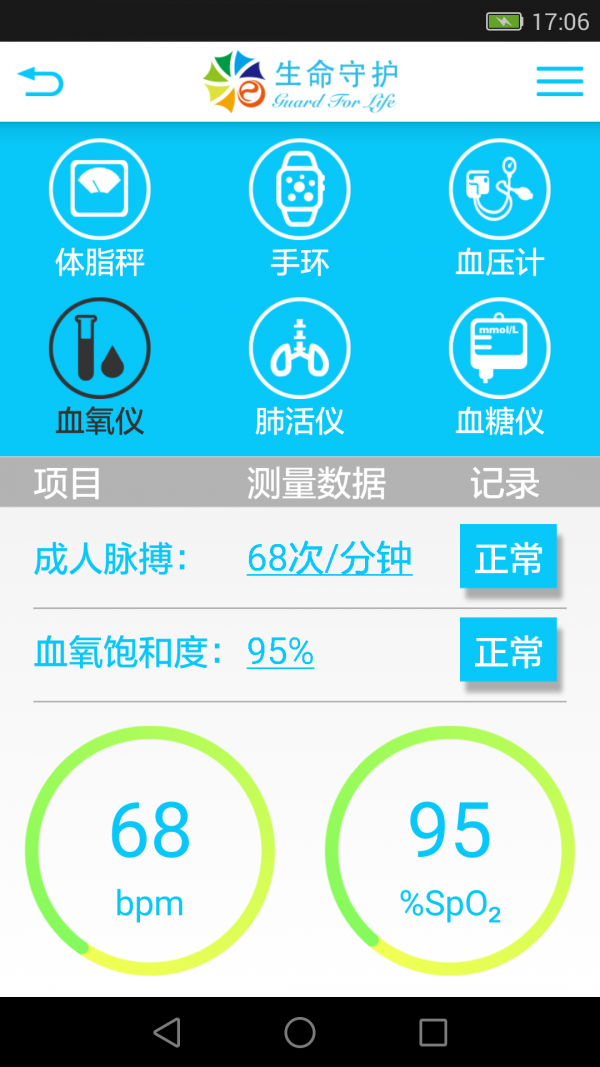
Task: Open the 95% blood oxygen data link
Action: (x=280, y=652)
